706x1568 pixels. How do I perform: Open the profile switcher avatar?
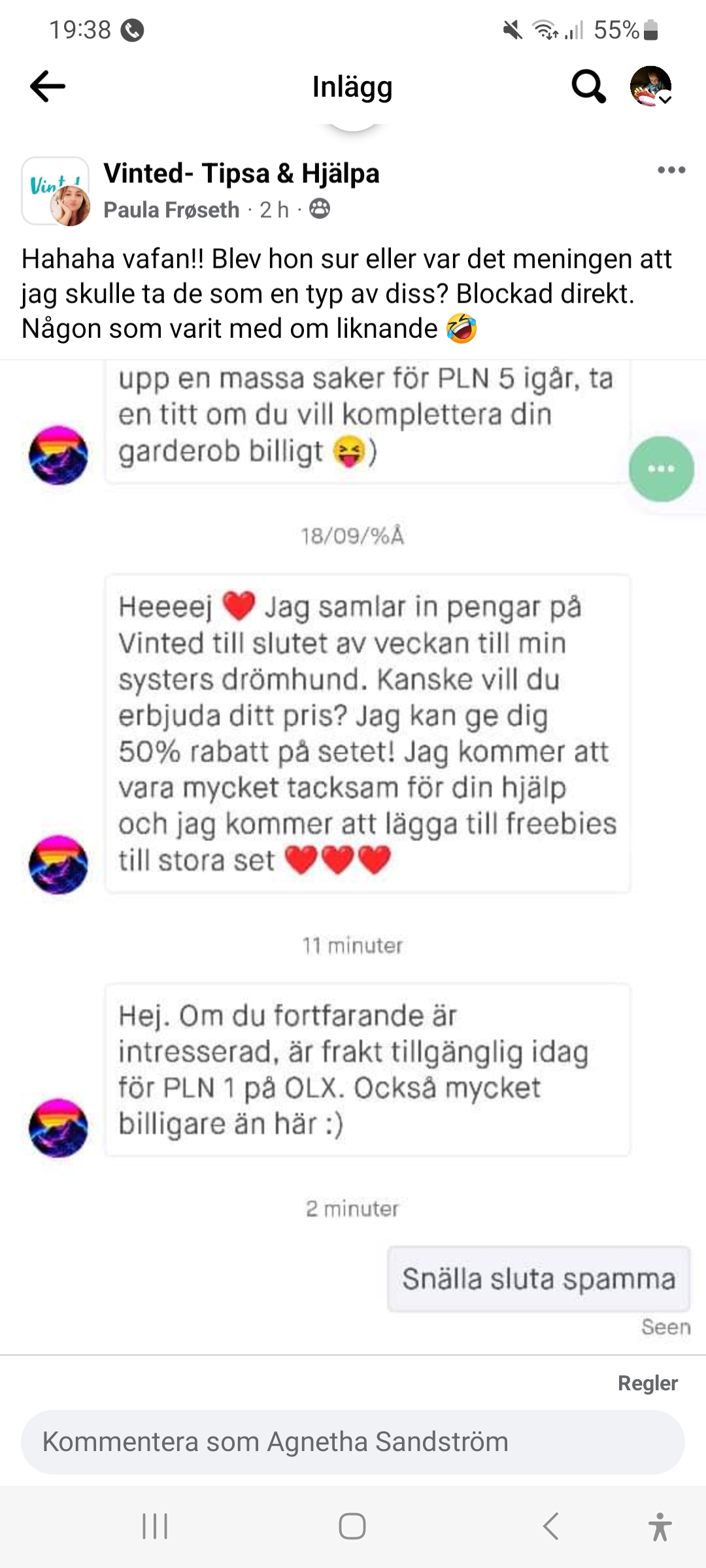tap(650, 86)
